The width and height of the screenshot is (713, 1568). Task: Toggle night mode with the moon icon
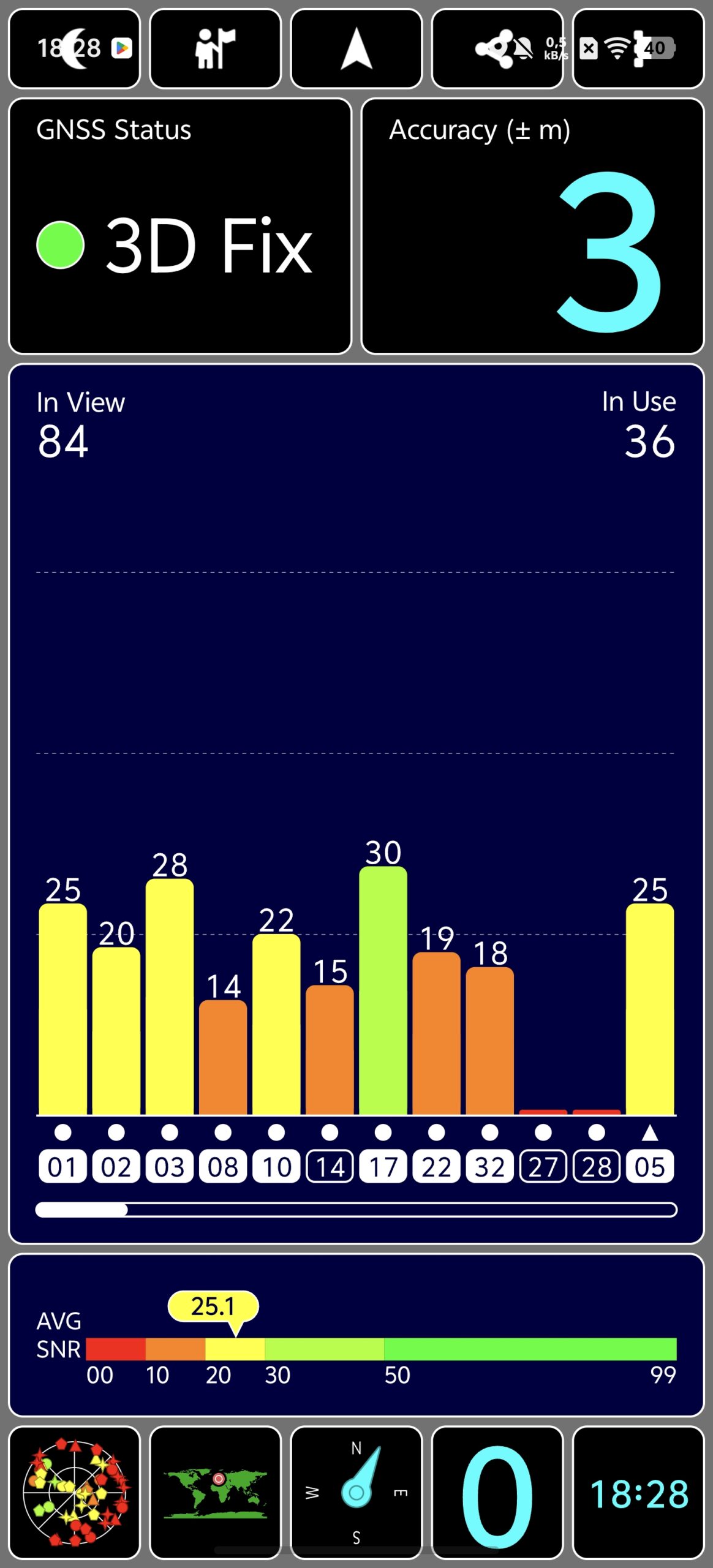point(74,48)
